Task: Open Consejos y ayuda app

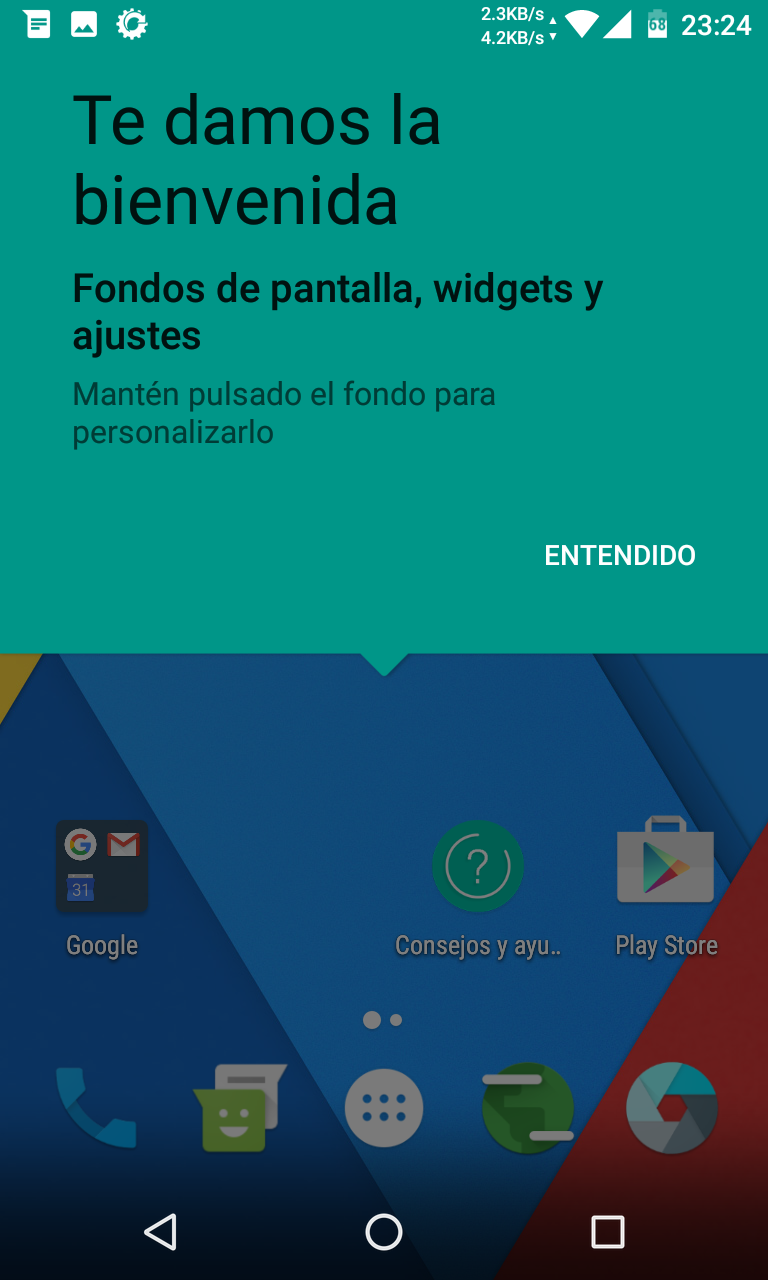Action: tap(478, 867)
